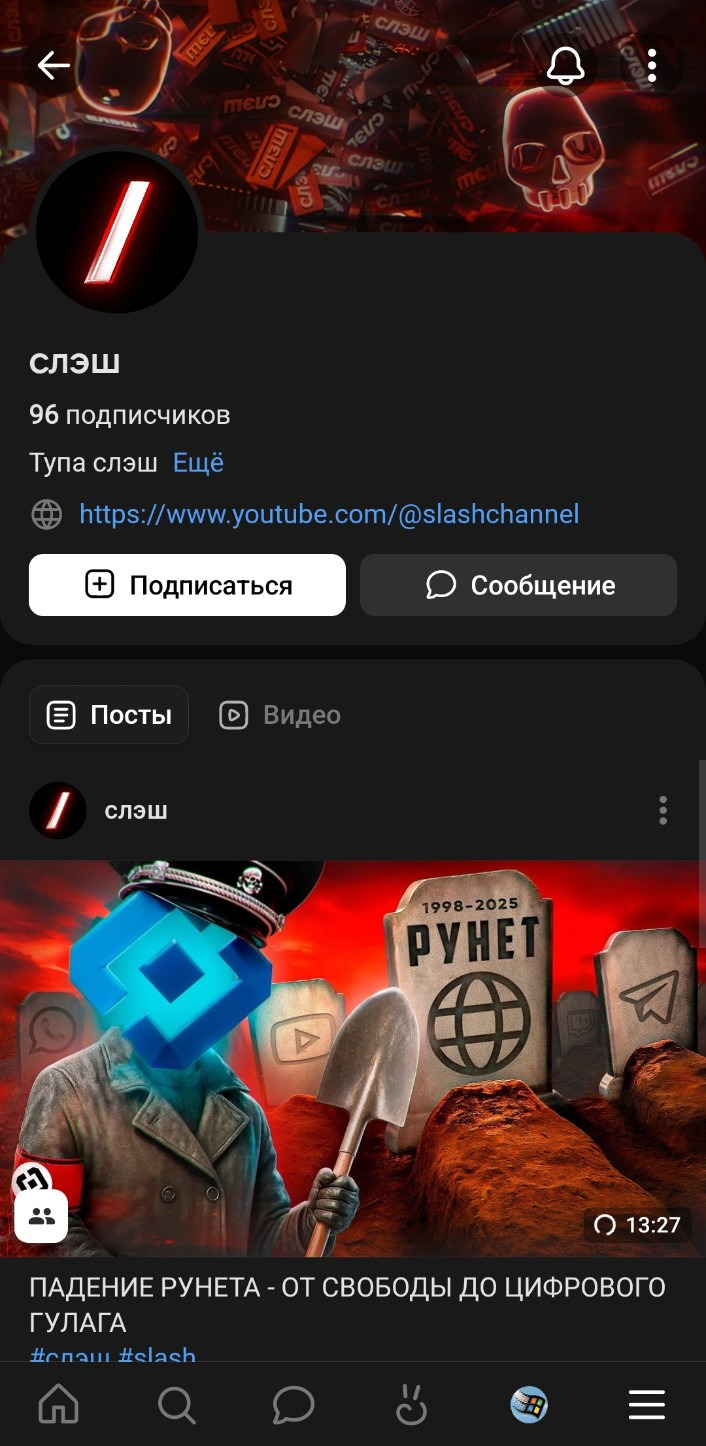Screen dimensions: 706x1446
Task: Open the hamburger menu tab
Action: (x=647, y=1405)
